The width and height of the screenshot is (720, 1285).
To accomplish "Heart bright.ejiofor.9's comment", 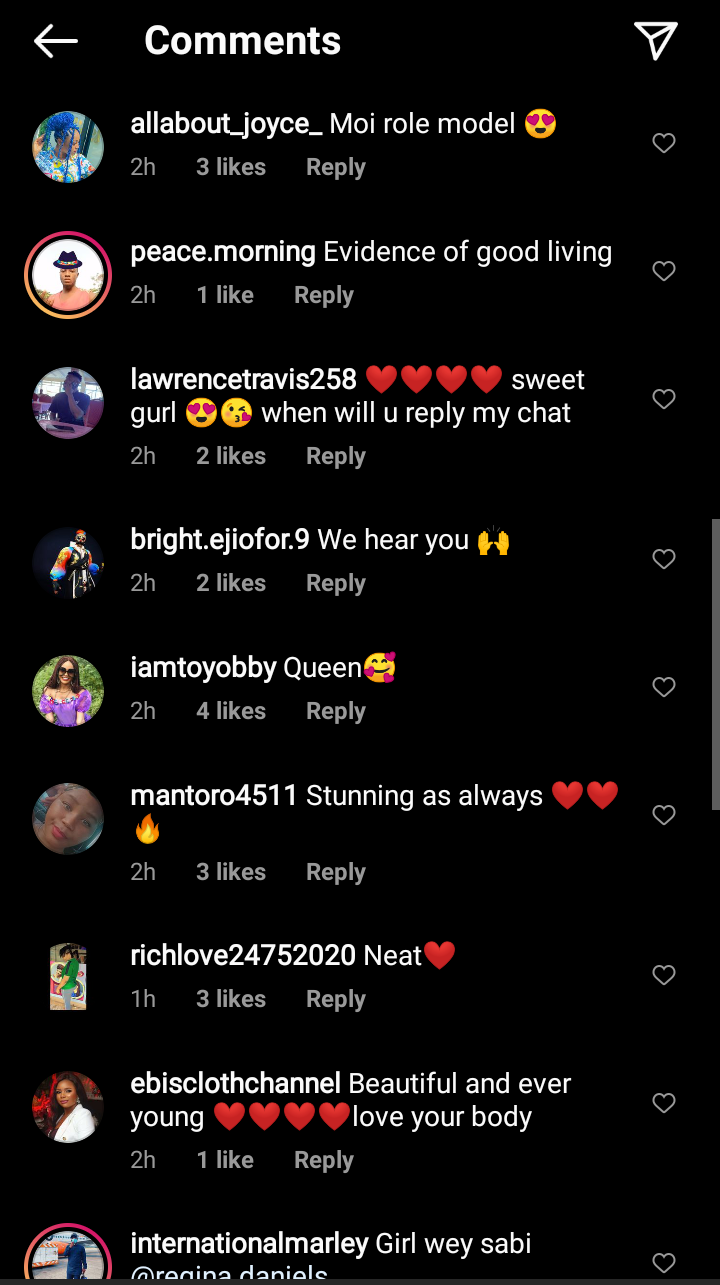I will (x=664, y=559).
